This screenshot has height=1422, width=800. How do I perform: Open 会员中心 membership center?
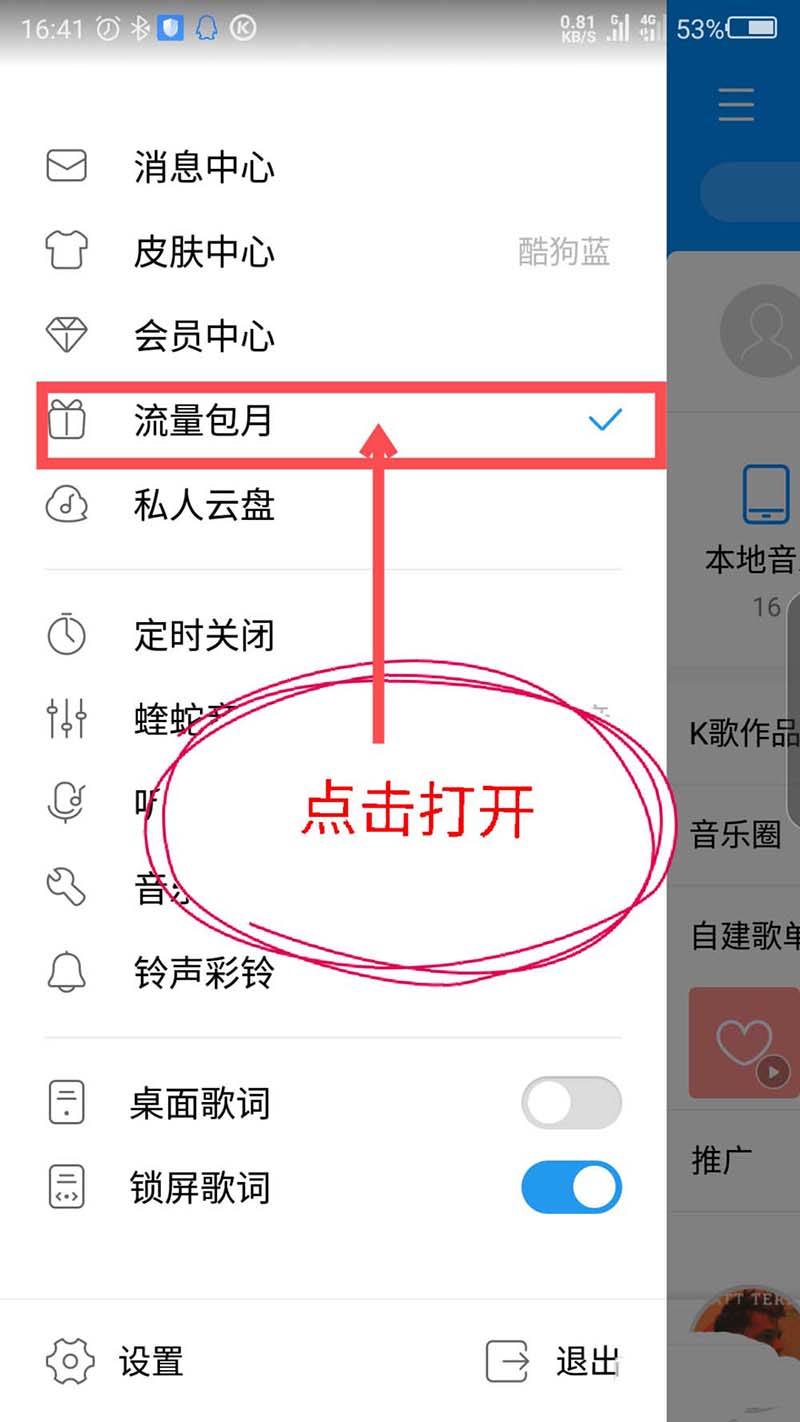point(204,336)
